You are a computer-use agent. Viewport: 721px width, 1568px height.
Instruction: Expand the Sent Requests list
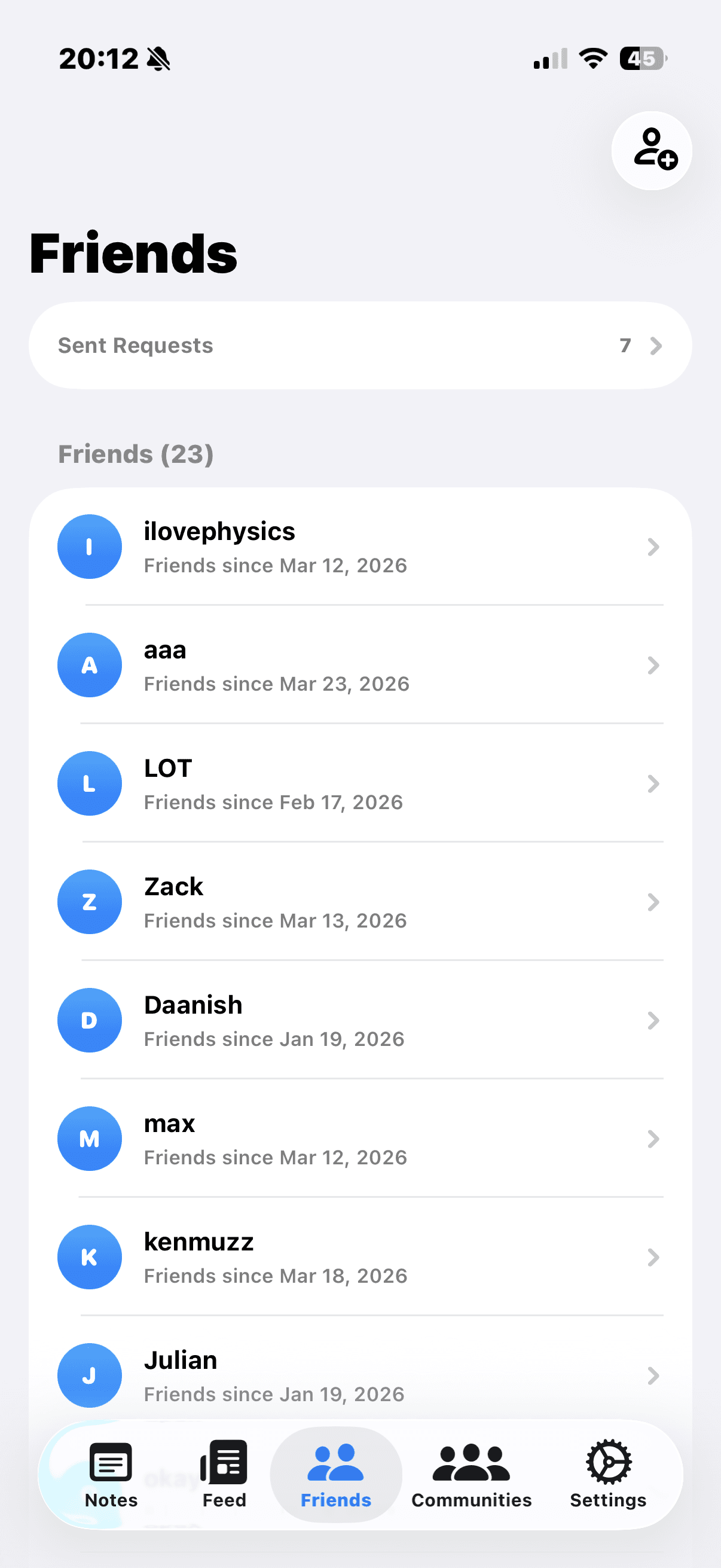(x=361, y=345)
